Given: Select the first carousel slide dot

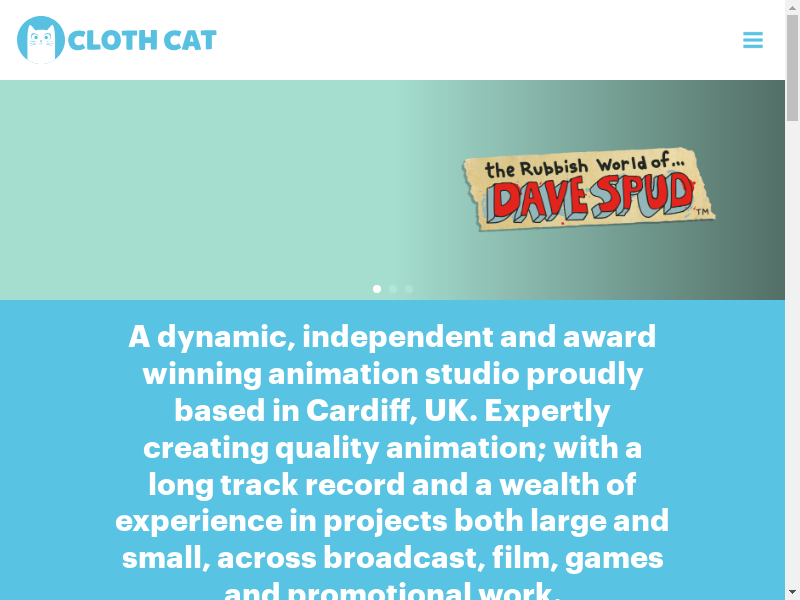Looking at the screenshot, I should tap(377, 289).
